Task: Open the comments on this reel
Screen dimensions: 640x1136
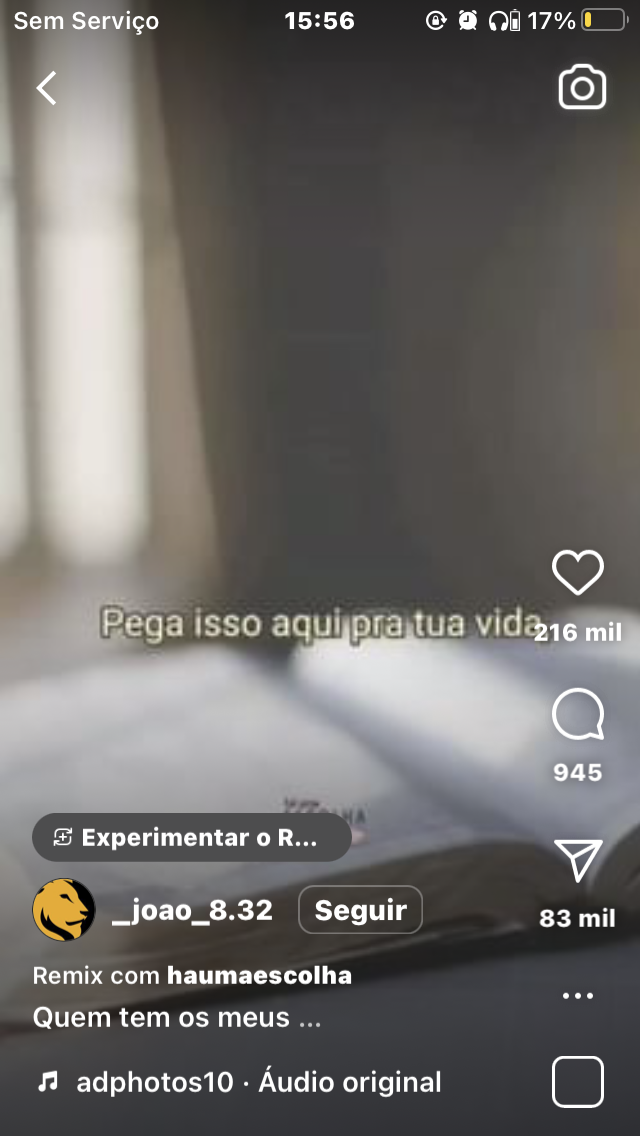Action: click(578, 716)
